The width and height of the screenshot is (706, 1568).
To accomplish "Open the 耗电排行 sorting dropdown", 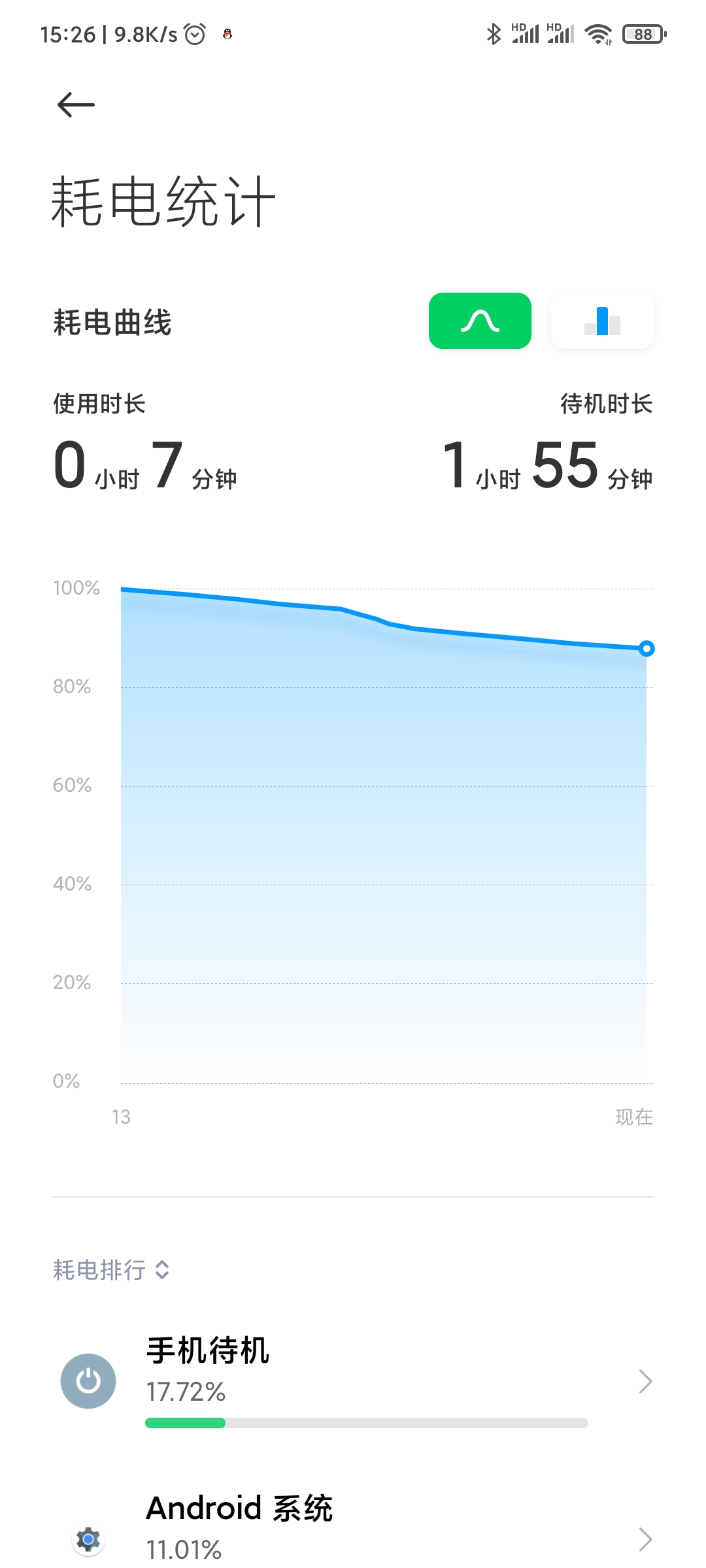I will (111, 1270).
